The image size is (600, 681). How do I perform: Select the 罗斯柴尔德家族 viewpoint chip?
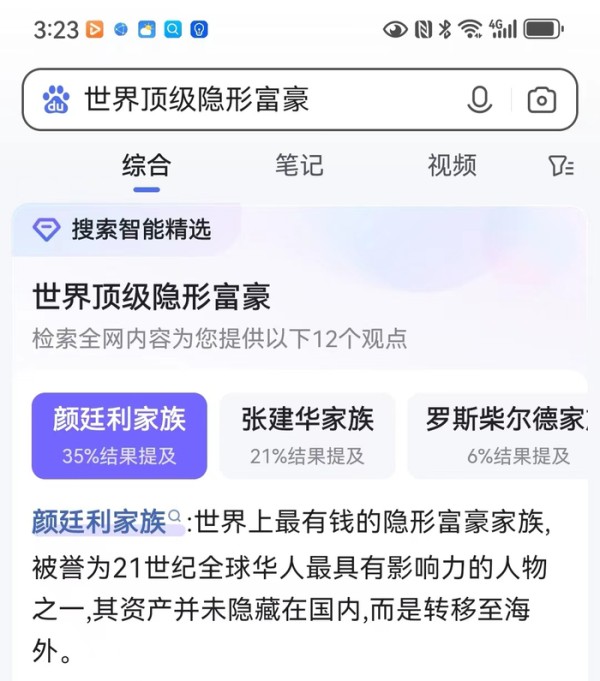coord(500,435)
